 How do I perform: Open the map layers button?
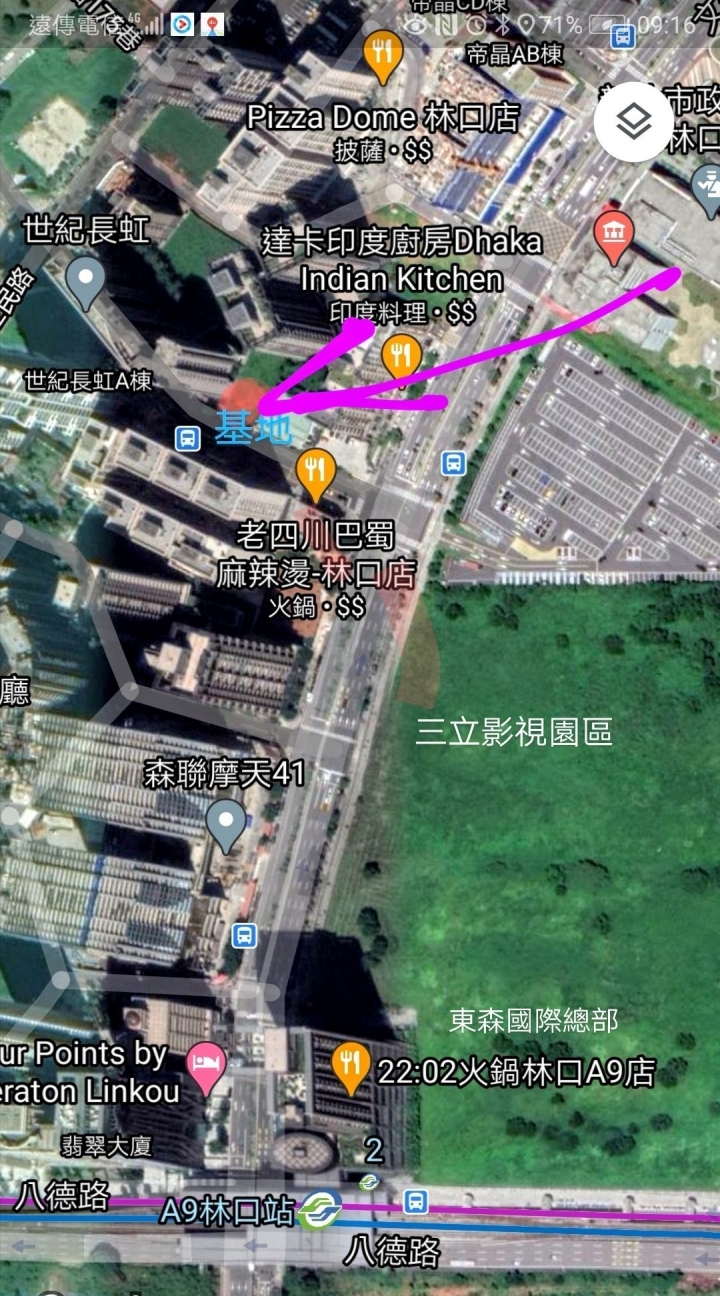point(634,122)
